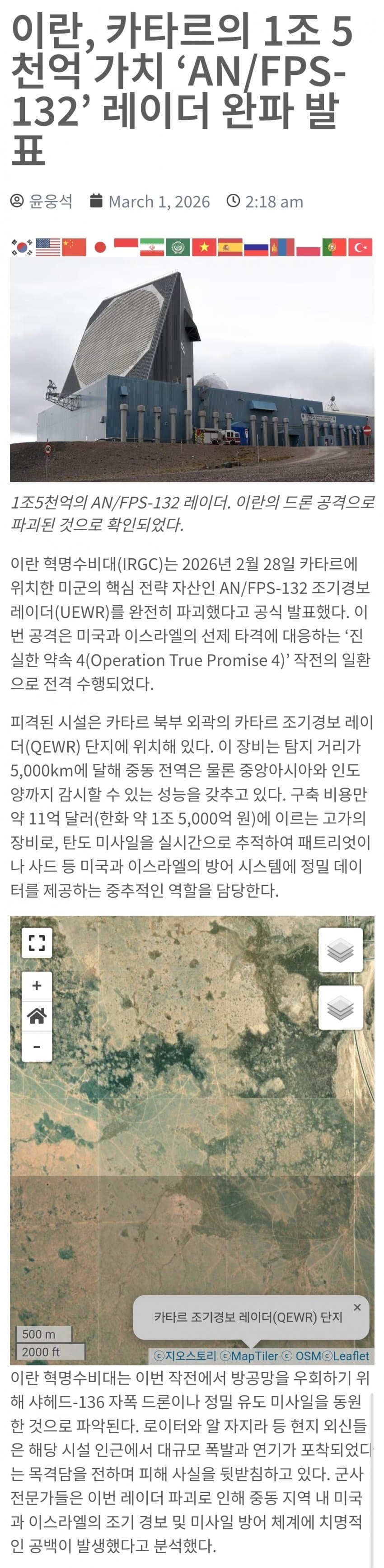Expand the map to fullscreen
This screenshot has width=384, height=1568.
37,943
